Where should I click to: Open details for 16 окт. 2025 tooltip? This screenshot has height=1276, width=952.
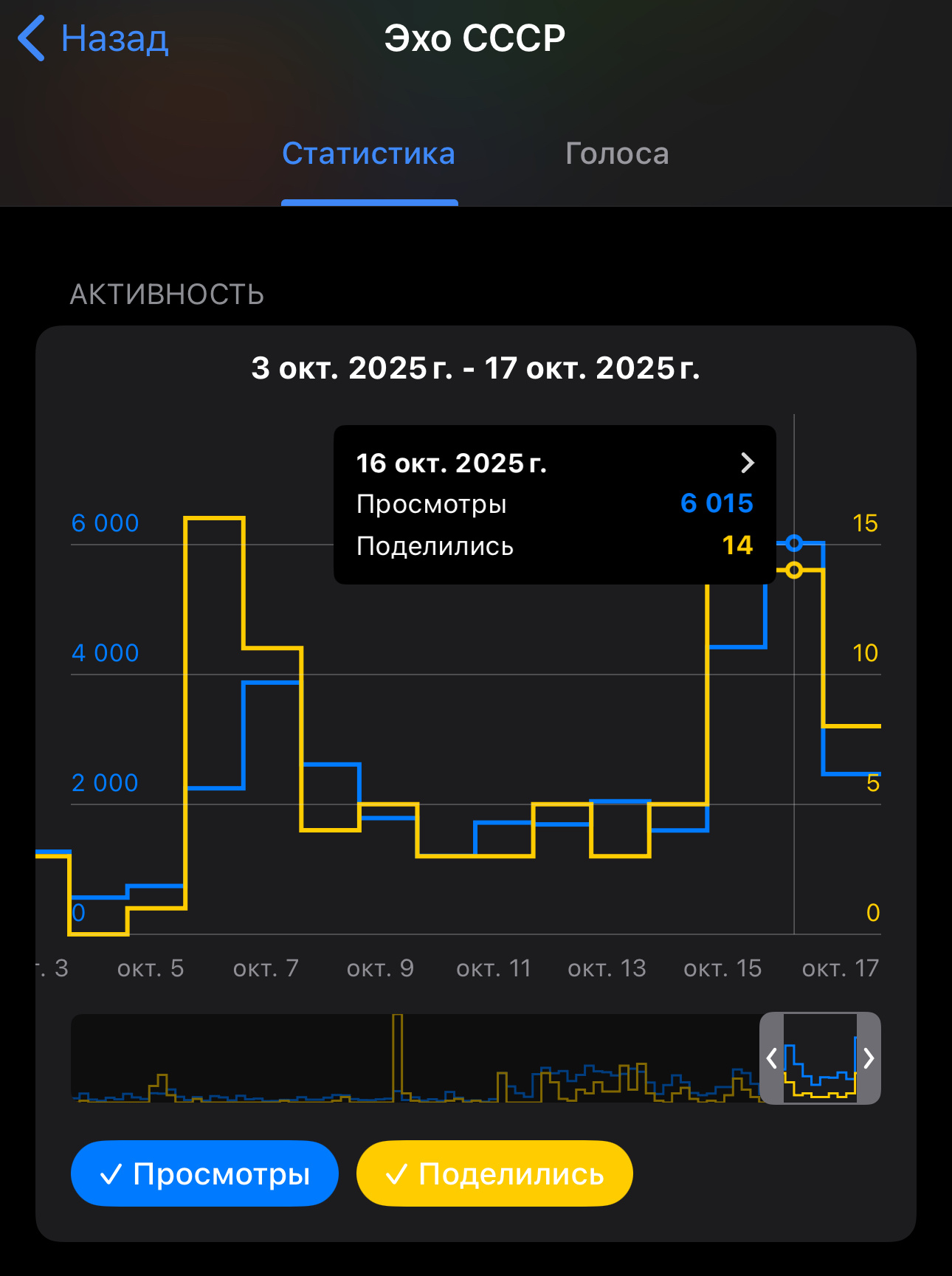(x=747, y=463)
